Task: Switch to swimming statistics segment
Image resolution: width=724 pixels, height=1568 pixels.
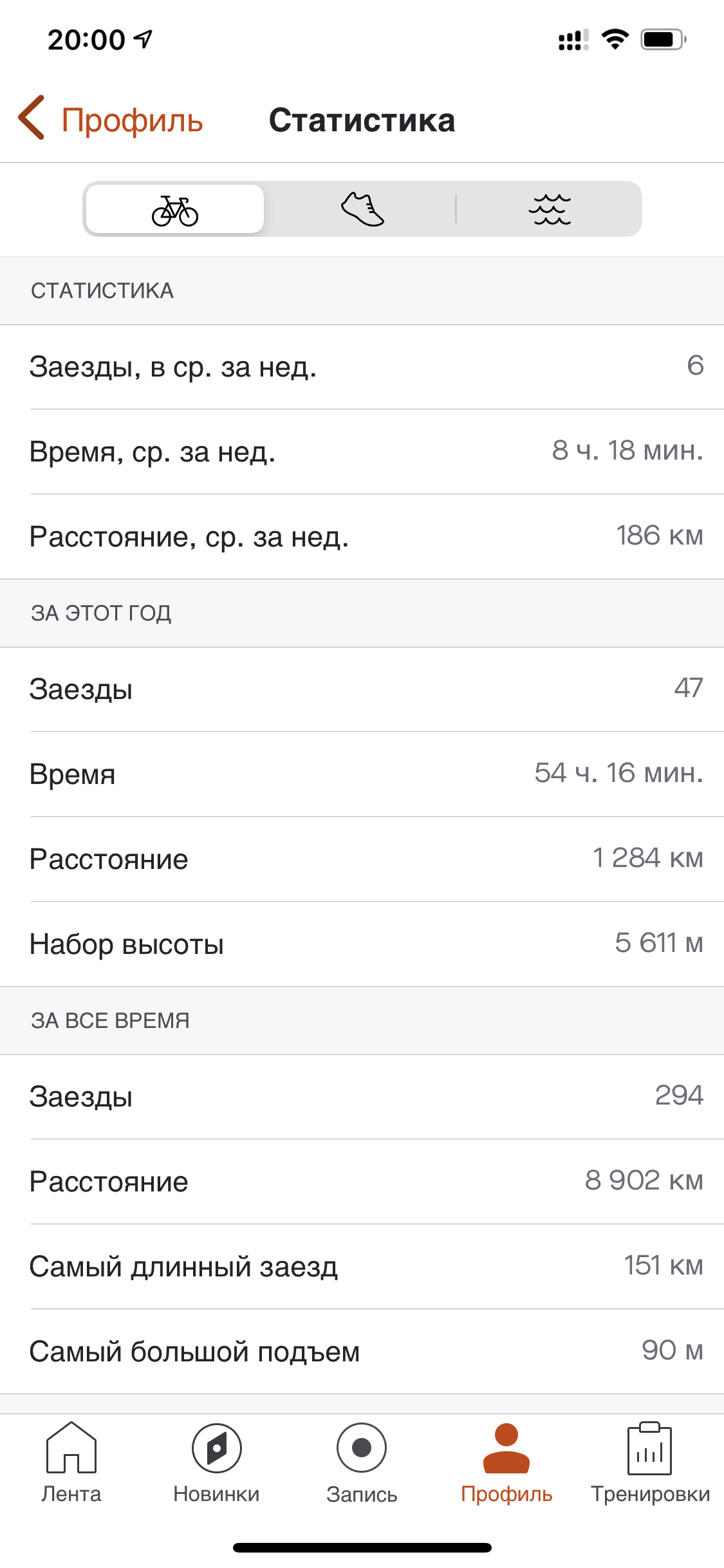Action: coord(549,210)
